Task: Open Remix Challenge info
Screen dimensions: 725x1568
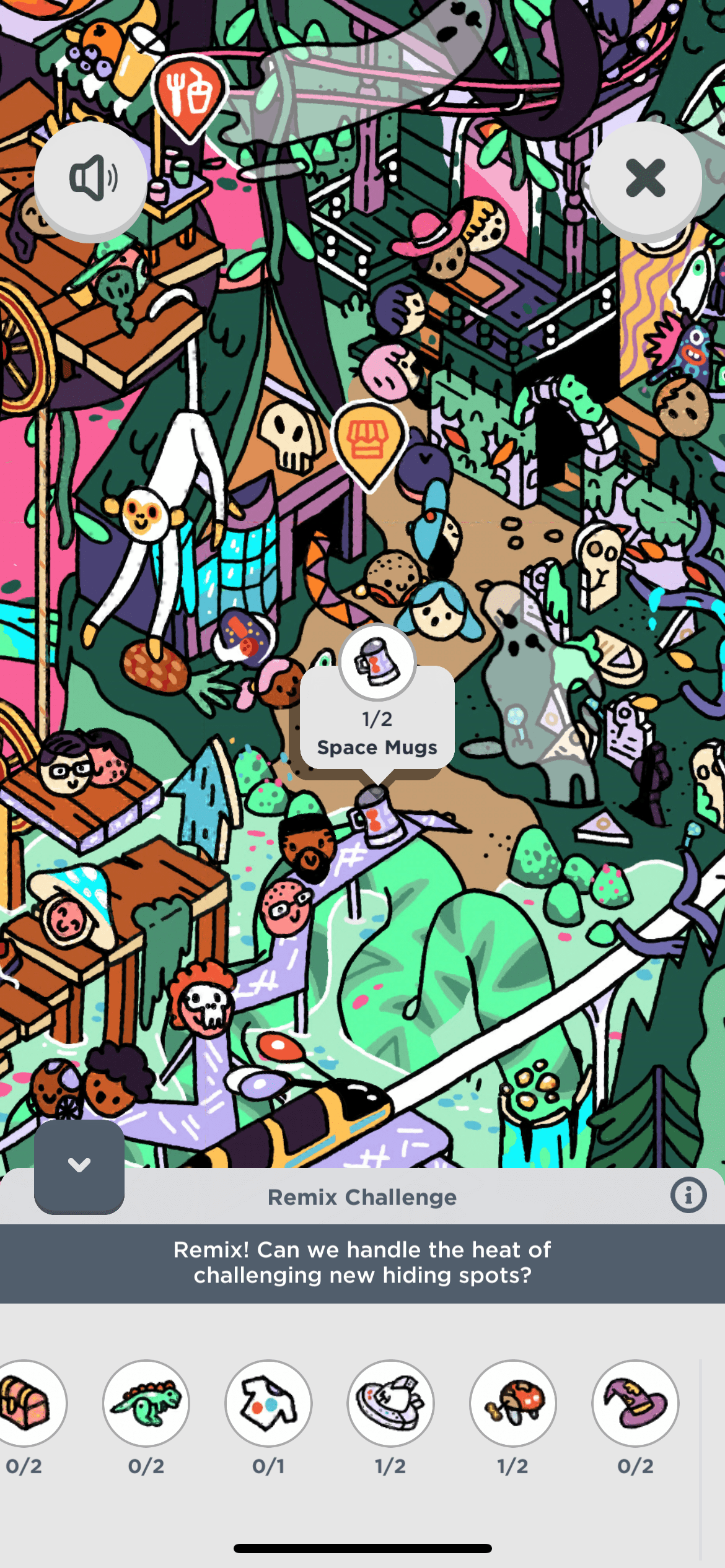Action: tap(688, 1195)
